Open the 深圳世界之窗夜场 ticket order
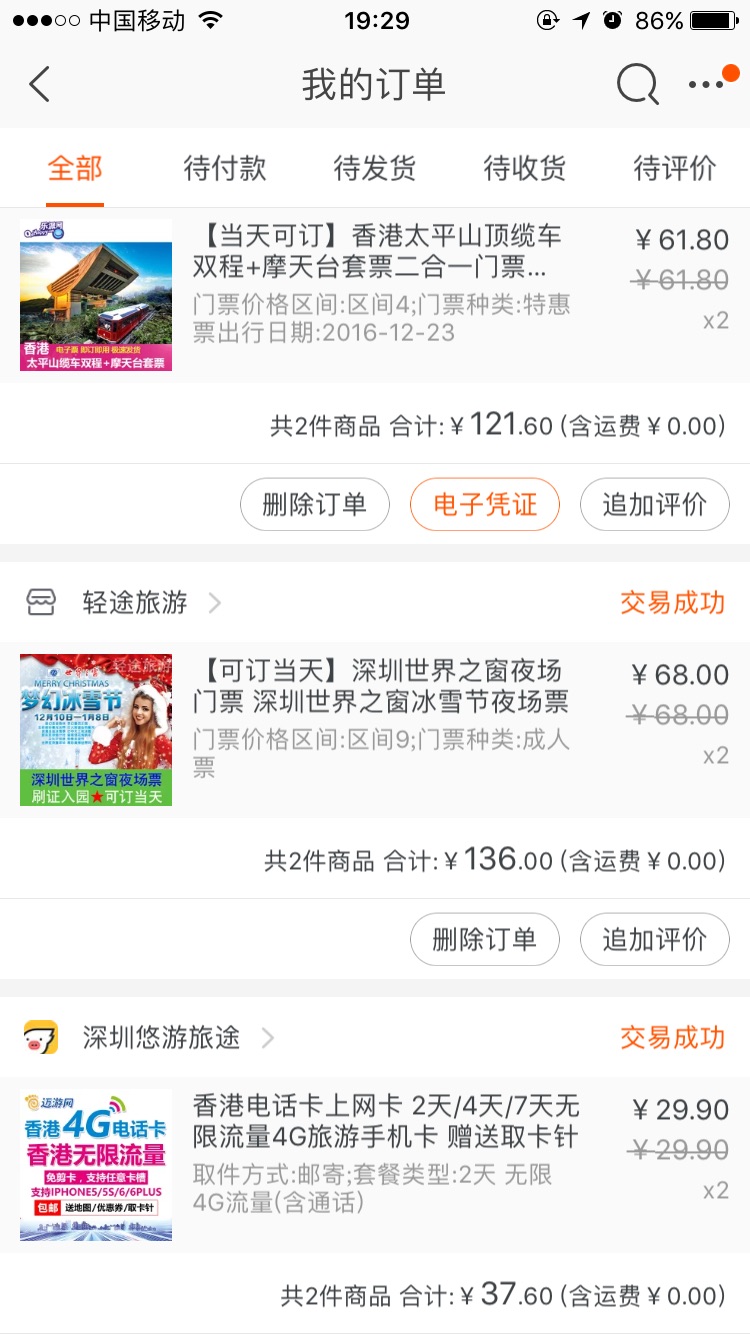750x1334 pixels. 375,730
